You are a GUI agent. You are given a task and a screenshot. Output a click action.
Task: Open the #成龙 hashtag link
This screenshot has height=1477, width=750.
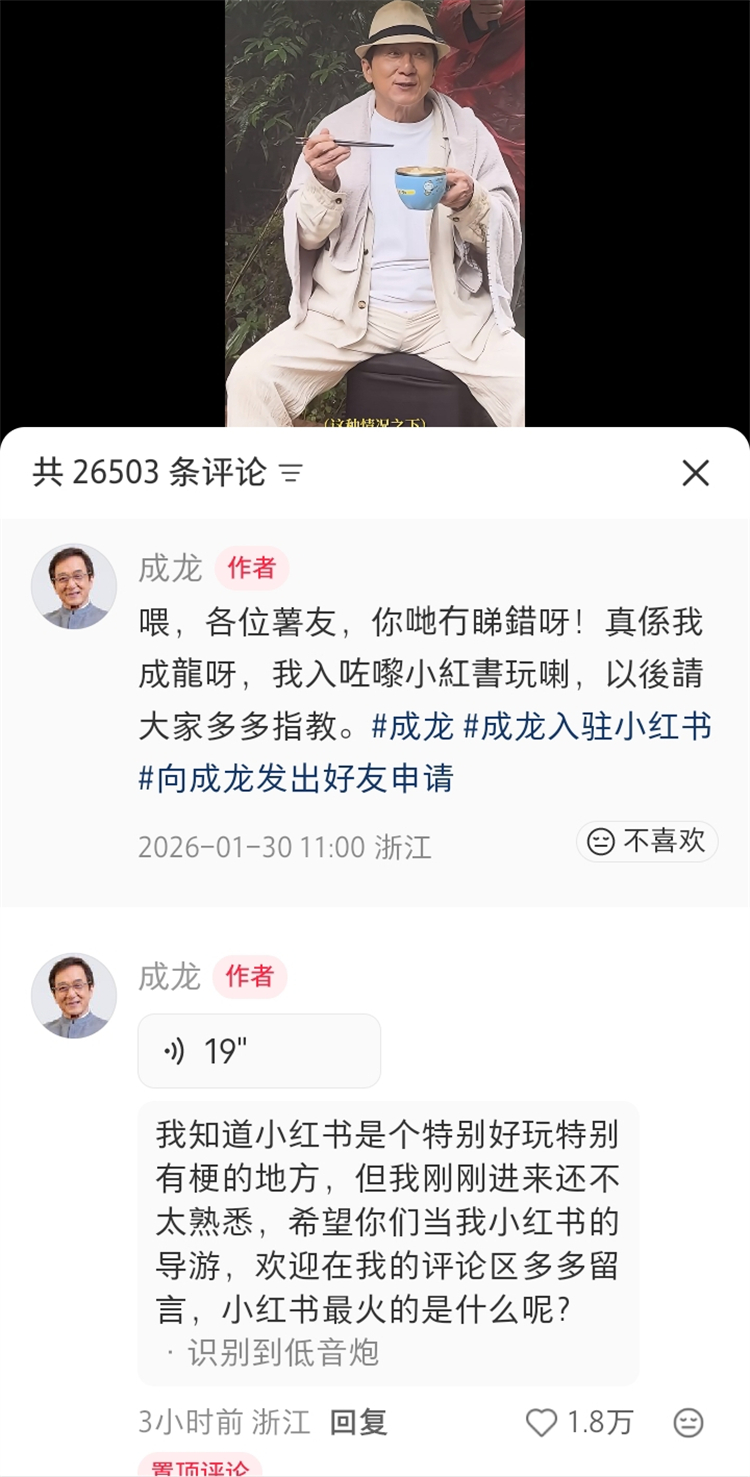(x=412, y=726)
